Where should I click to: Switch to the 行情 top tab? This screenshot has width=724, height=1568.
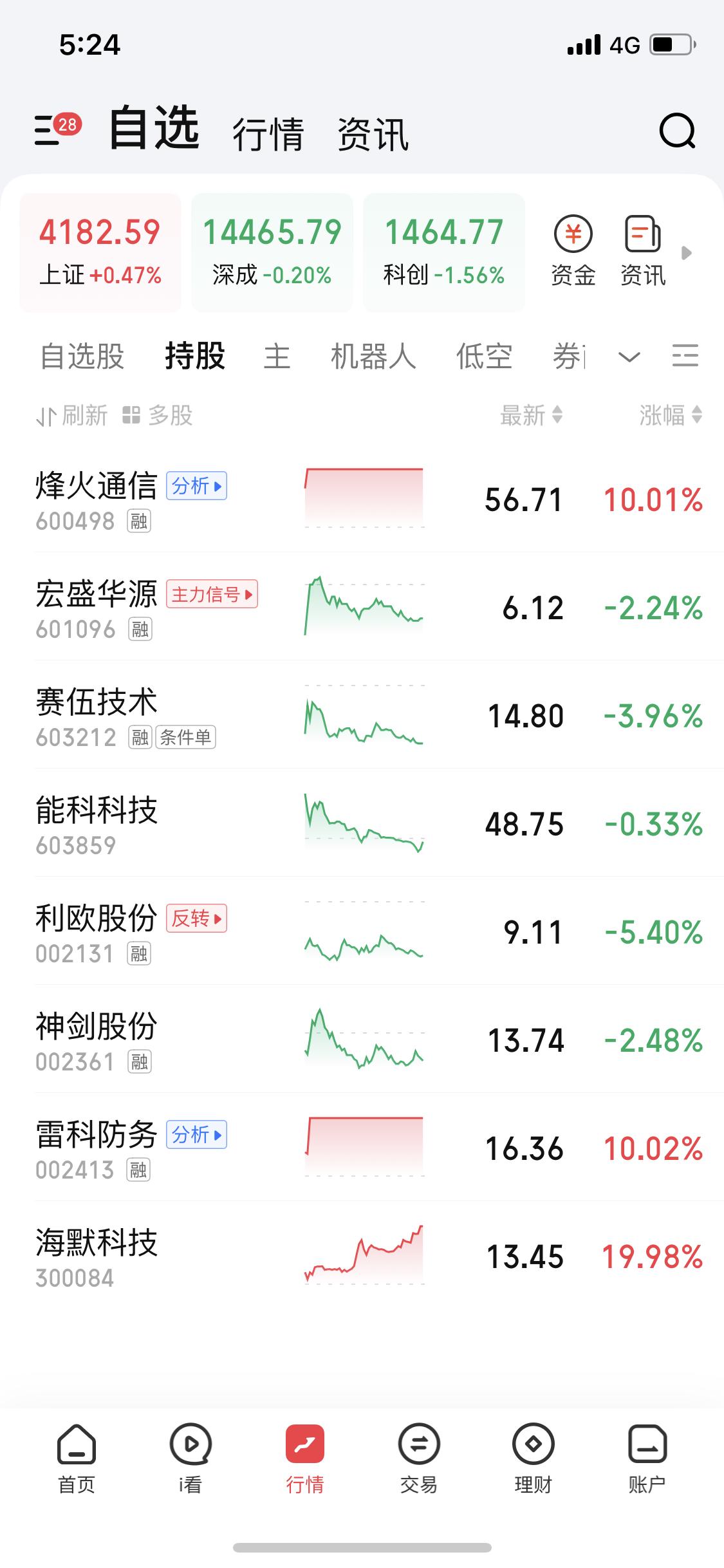tap(268, 134)
